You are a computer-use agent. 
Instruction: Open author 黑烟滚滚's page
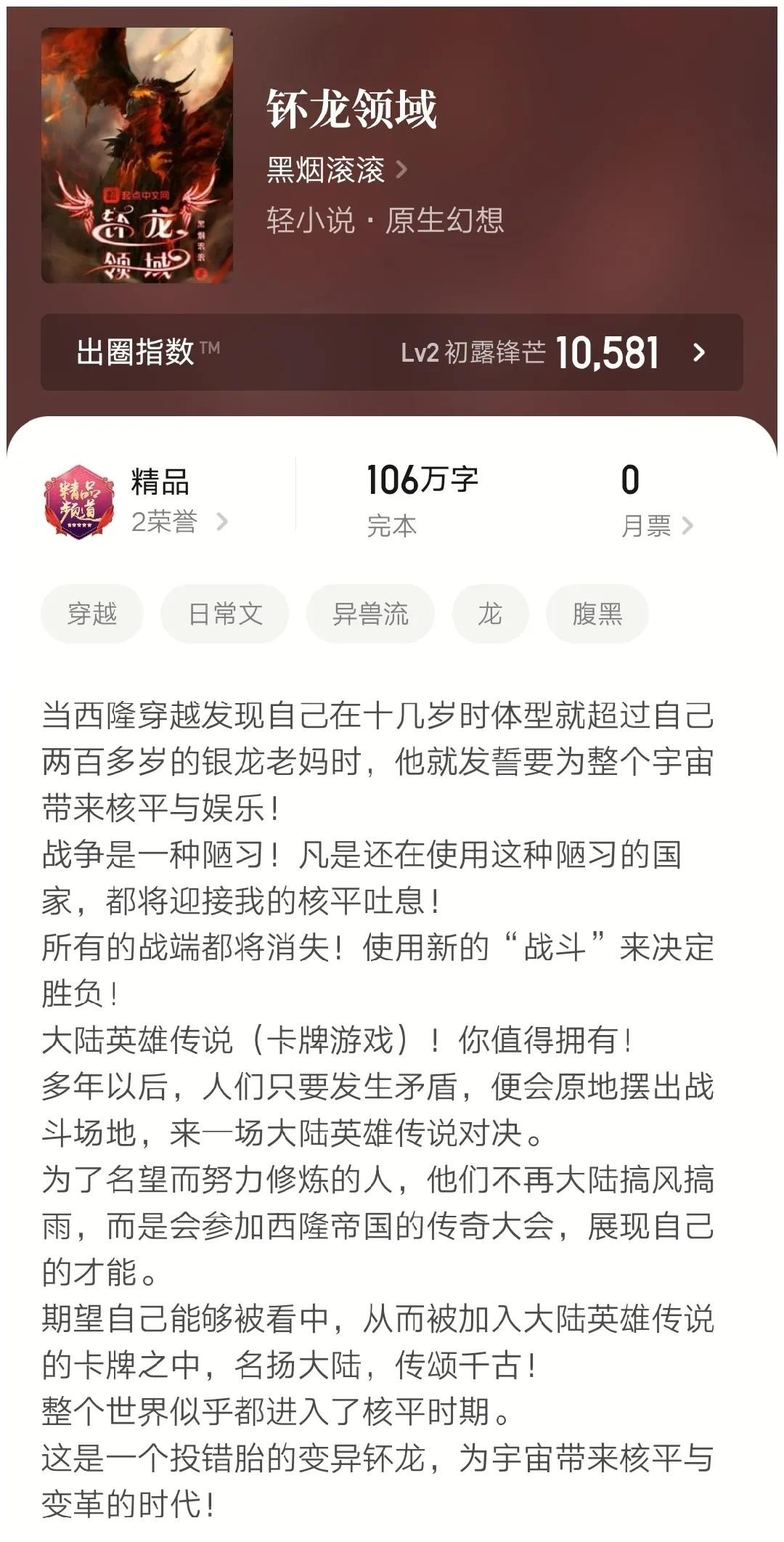tap(336, 170)
